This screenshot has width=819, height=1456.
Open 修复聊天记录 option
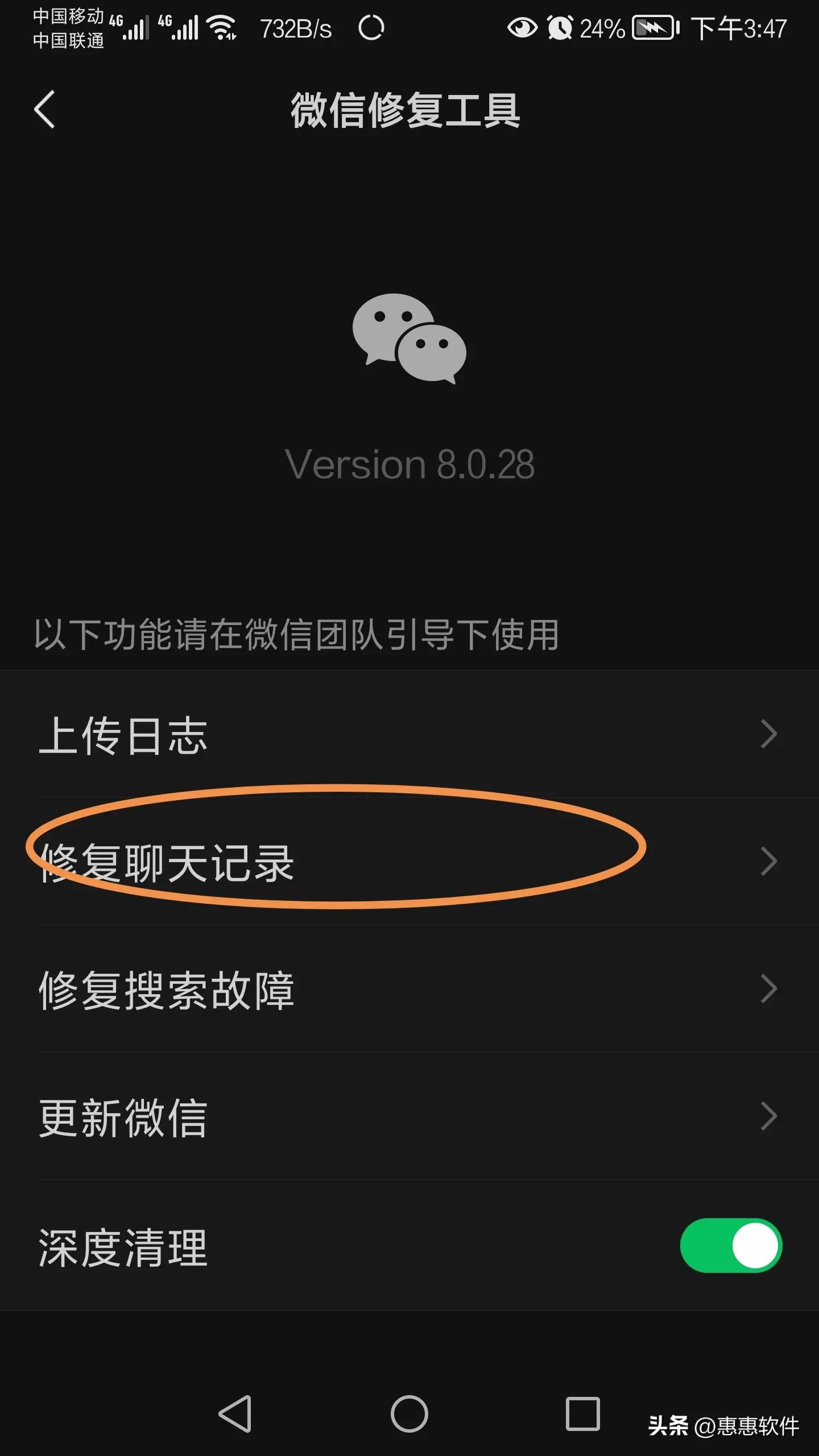(409, 862)
